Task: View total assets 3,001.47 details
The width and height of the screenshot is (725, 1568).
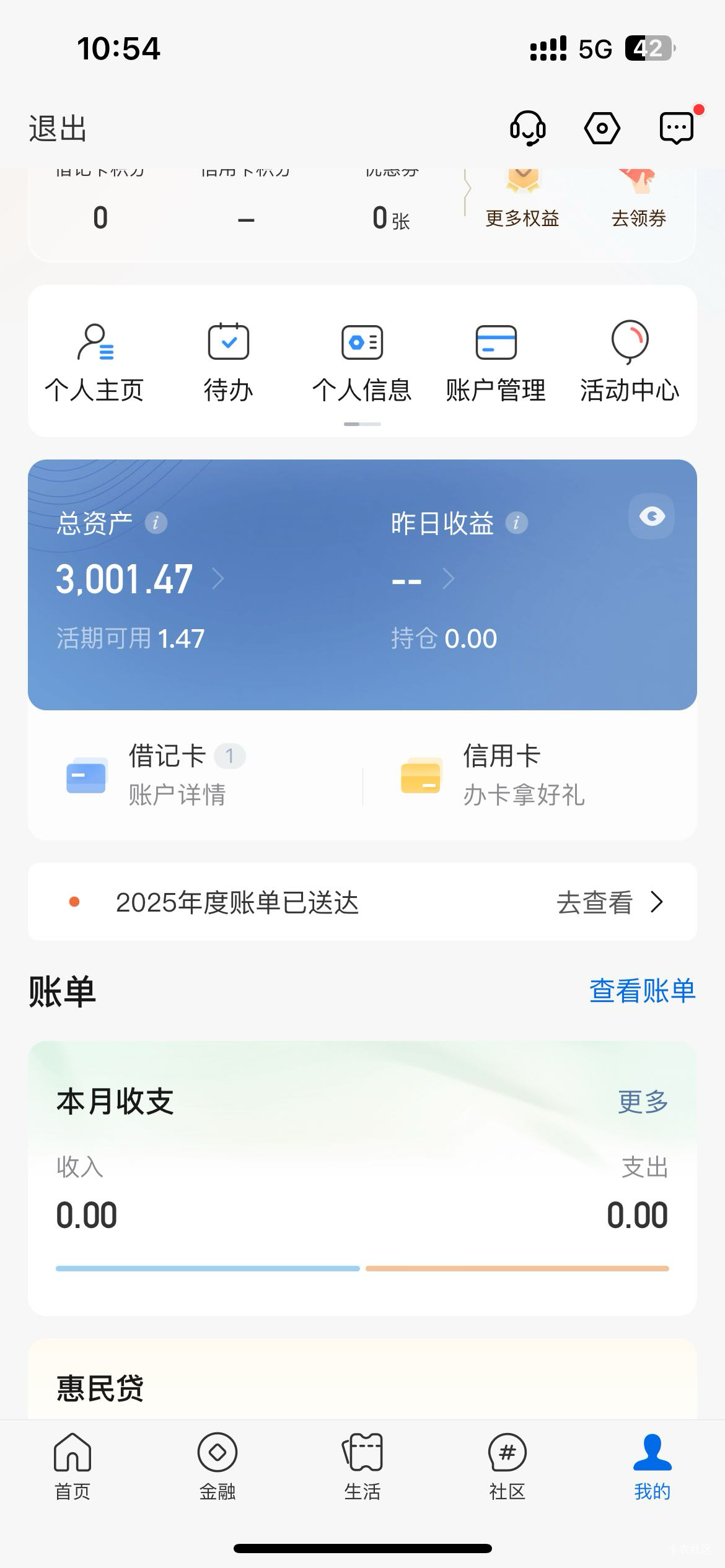Action: pyautogui.click(x=140, y=580)
